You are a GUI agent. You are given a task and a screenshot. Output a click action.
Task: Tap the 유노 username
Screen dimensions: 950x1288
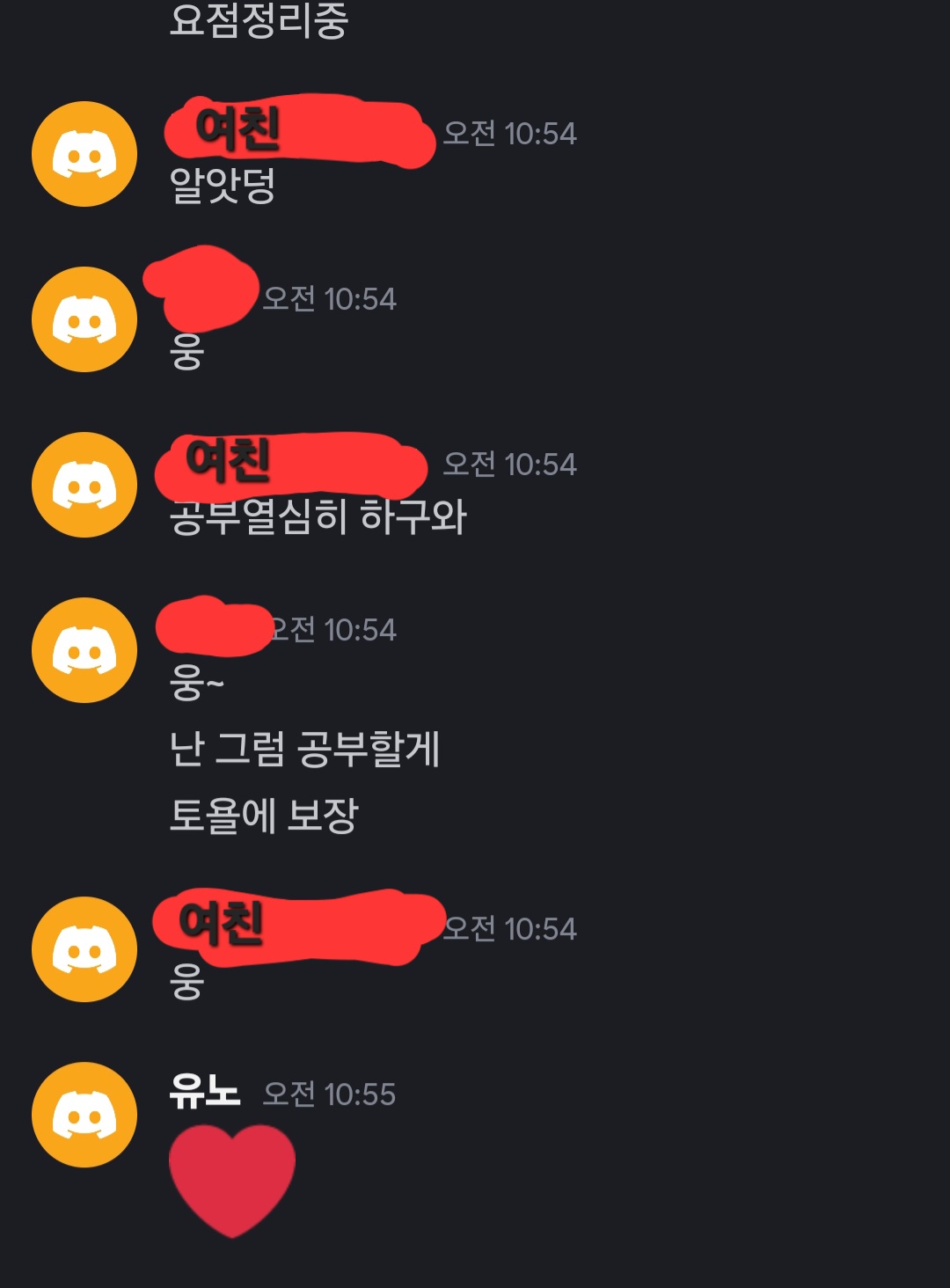[x=204, y=1092]
